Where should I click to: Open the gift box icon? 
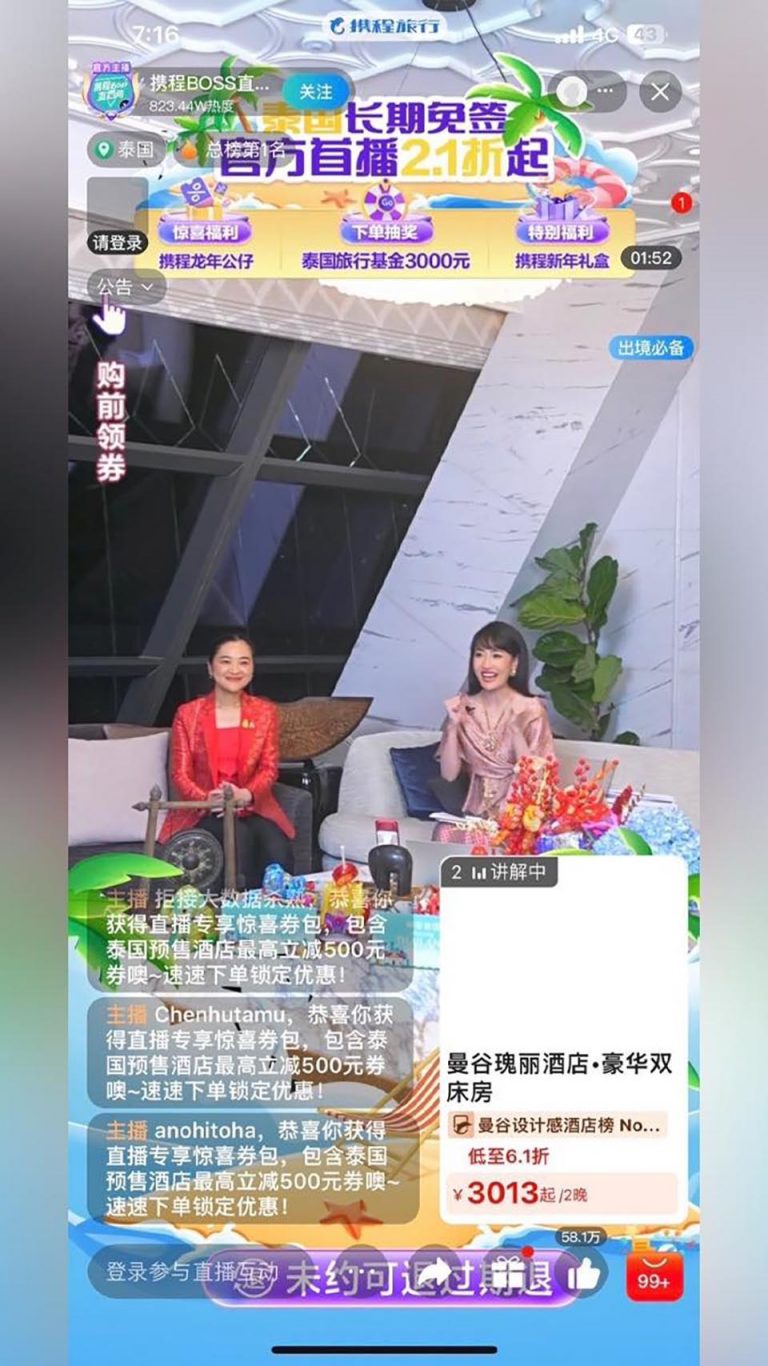pyautogui.click(x=507, y=1272)
